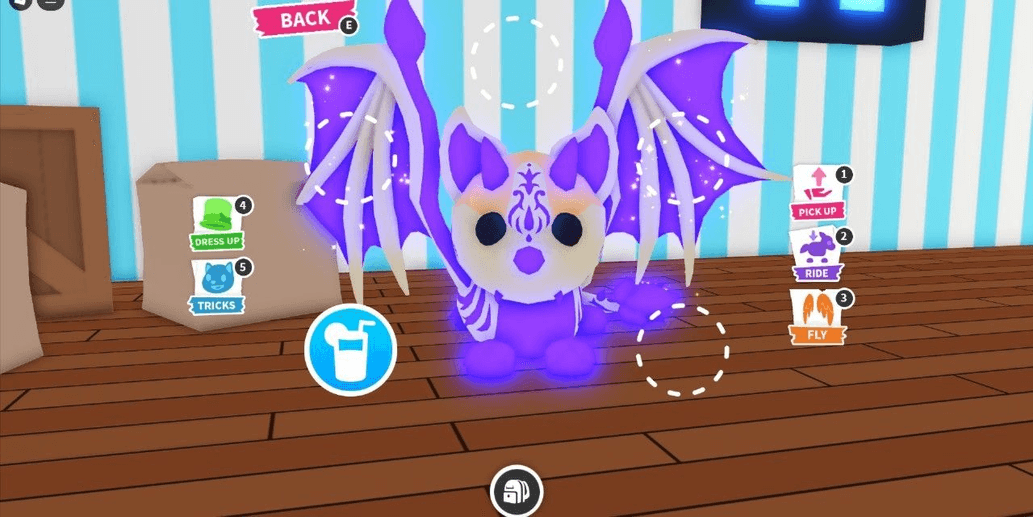Open the Roblox menu icon
1033x517 pixels.
tap(18, 3)
